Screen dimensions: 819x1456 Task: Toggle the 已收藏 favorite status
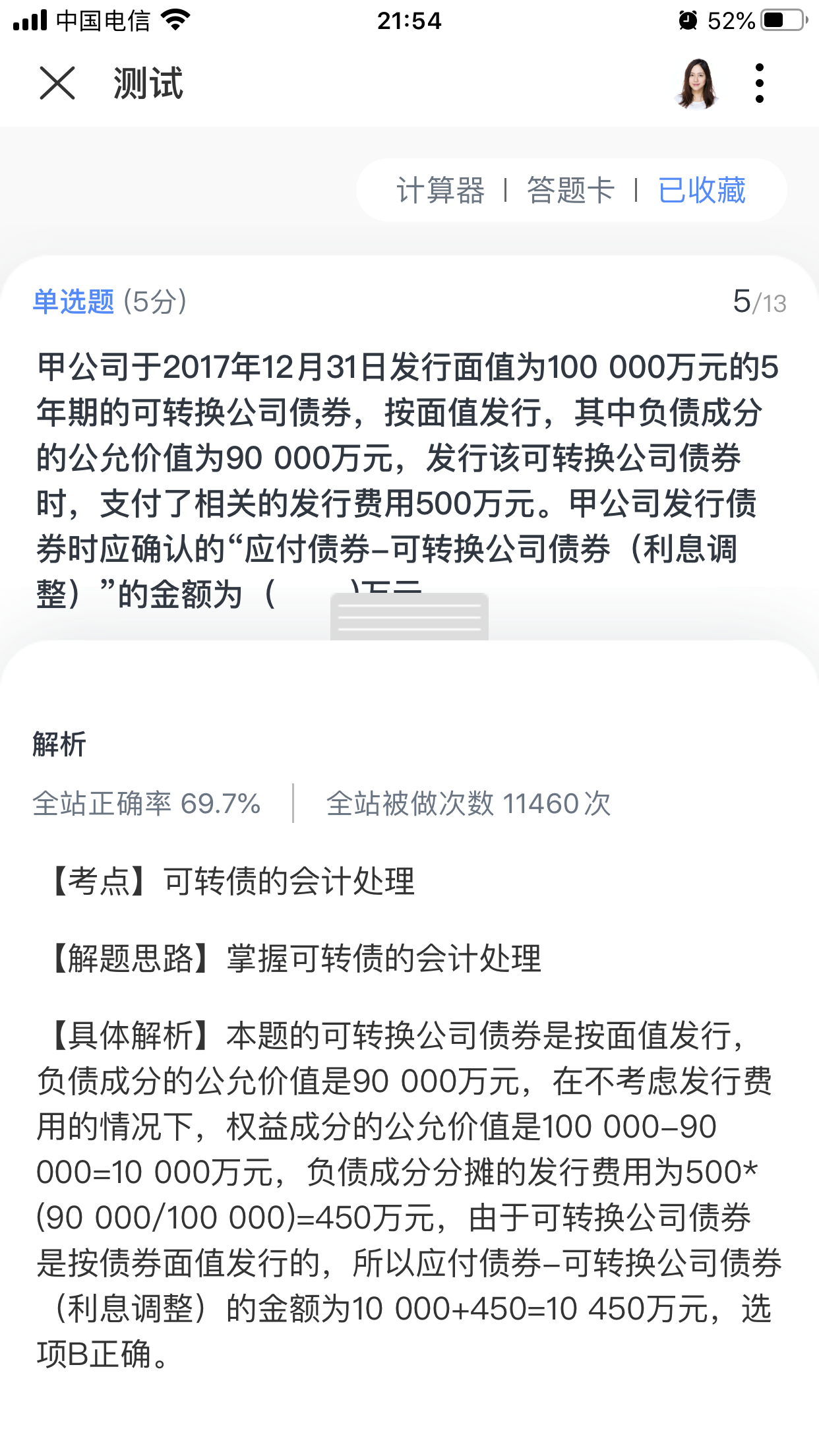[x=702, y=190]
